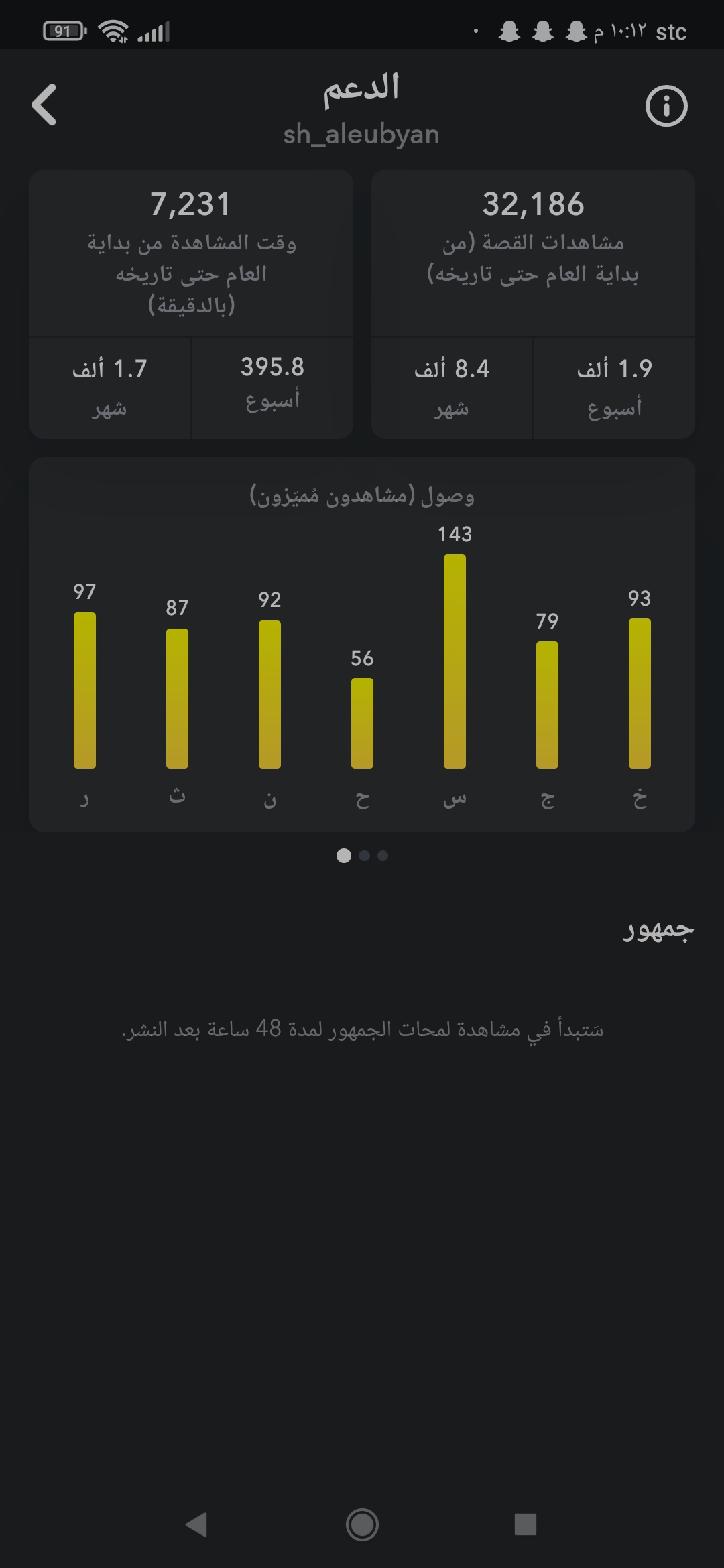Open recent apps with the square button
This screenshot has width=724, height=1568.
click(x=525, y=1524)
